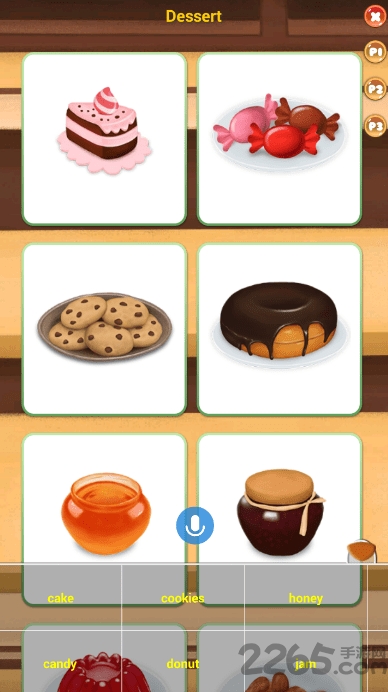Choose the word honey
The height and width of the screenshot is (692, 388).
click(x=305, y=598)
